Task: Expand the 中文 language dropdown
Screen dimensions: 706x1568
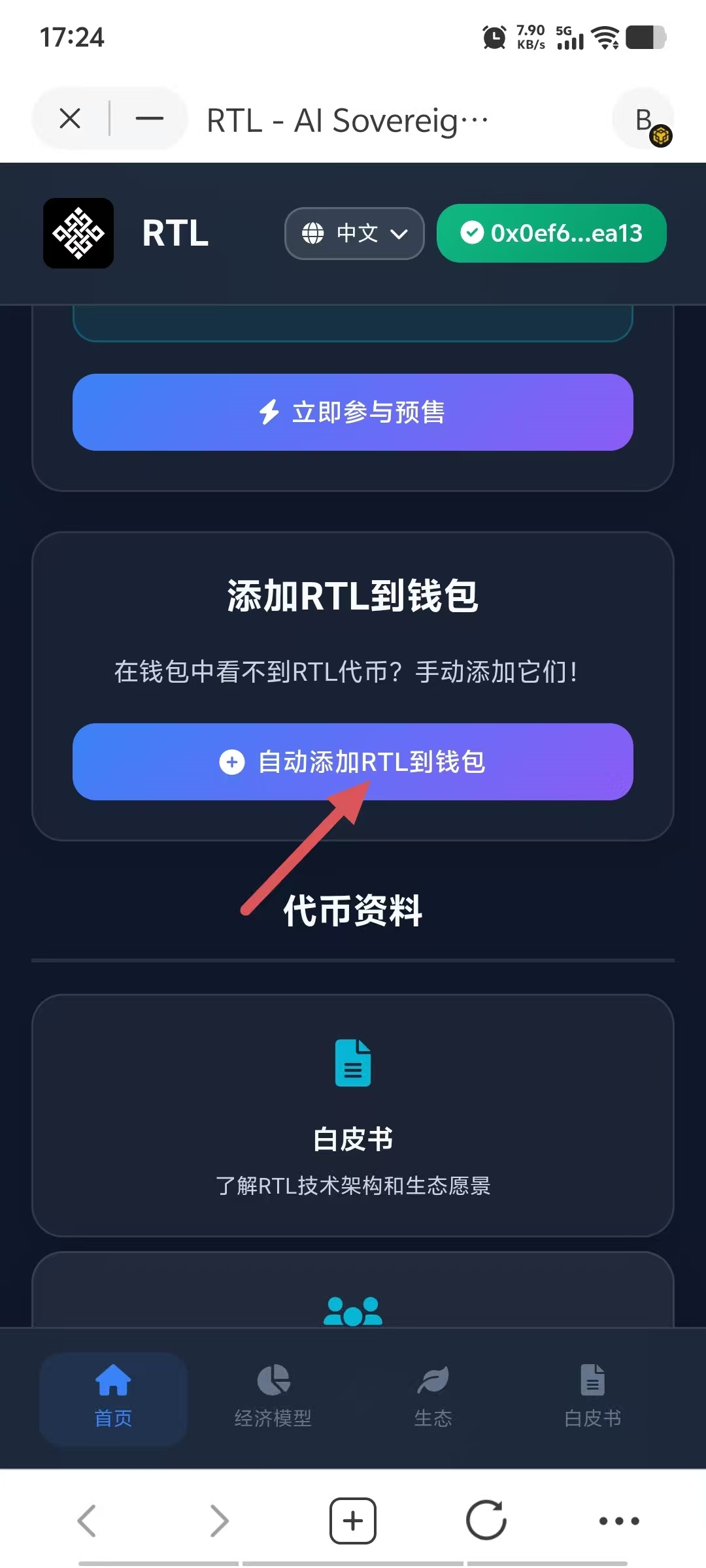Action: (x=354, y=233)
